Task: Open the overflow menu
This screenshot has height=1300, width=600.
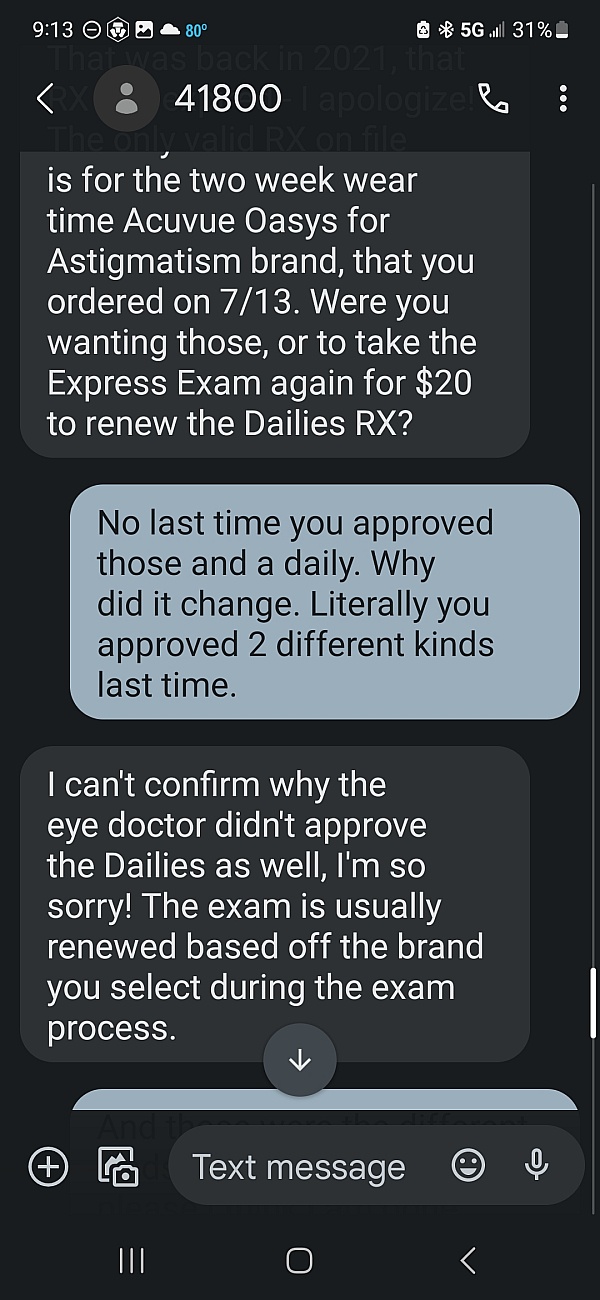Action: point(563,98)
